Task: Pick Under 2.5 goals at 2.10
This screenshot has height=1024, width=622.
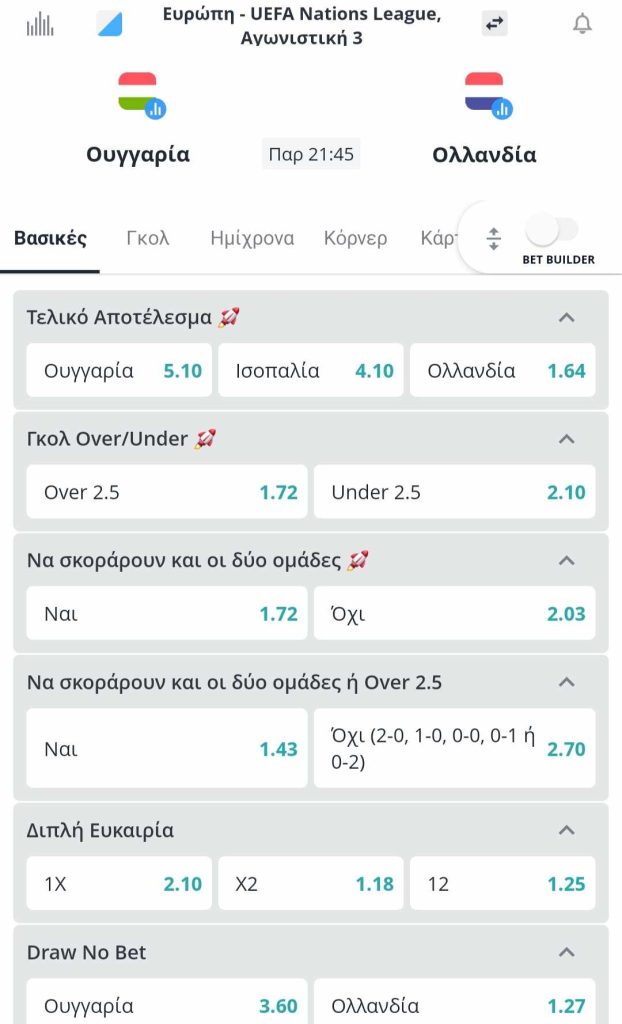Action: click(x=455, y=492)
